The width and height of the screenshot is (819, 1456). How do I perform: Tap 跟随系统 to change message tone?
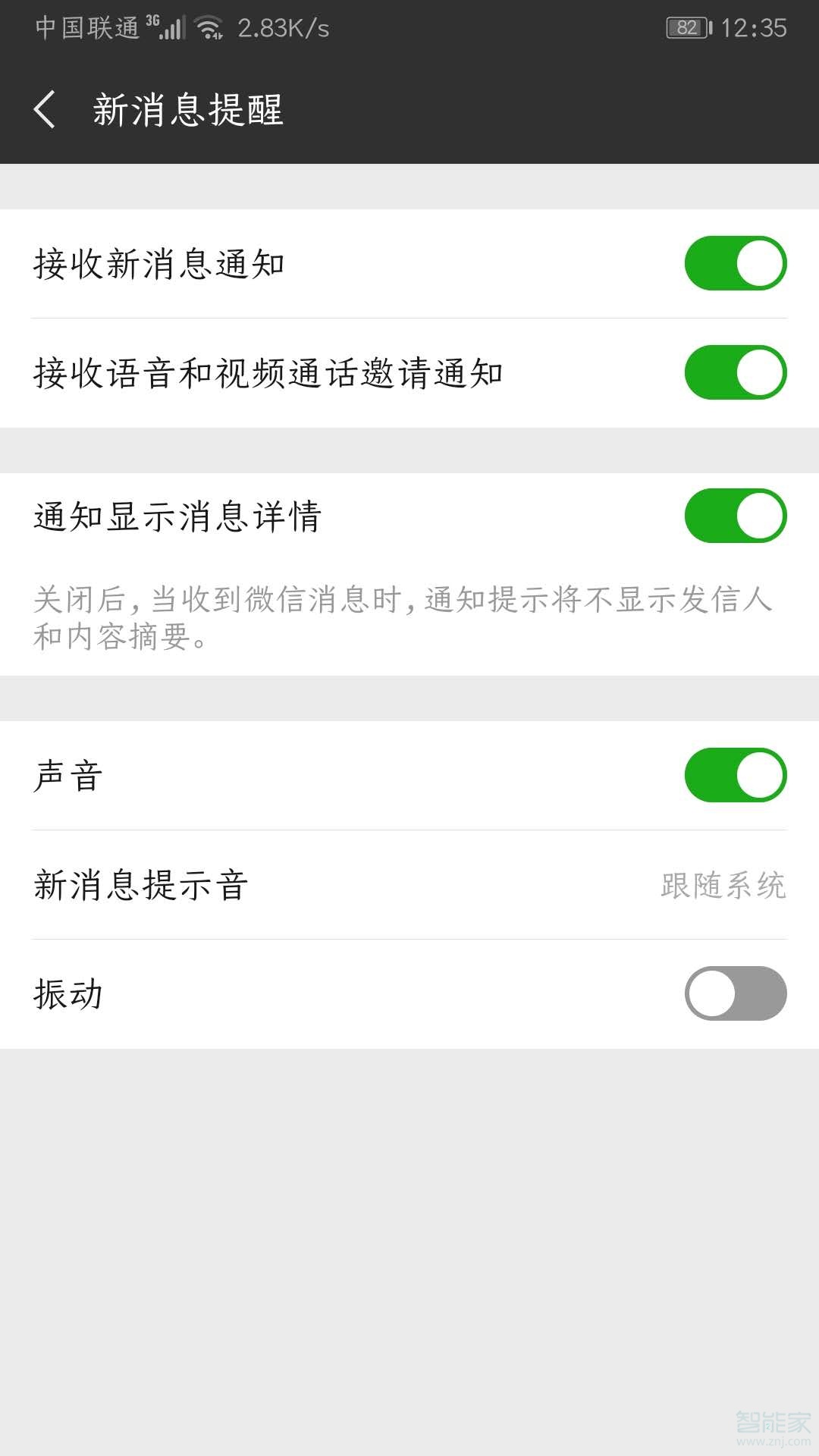click(720, 884)
